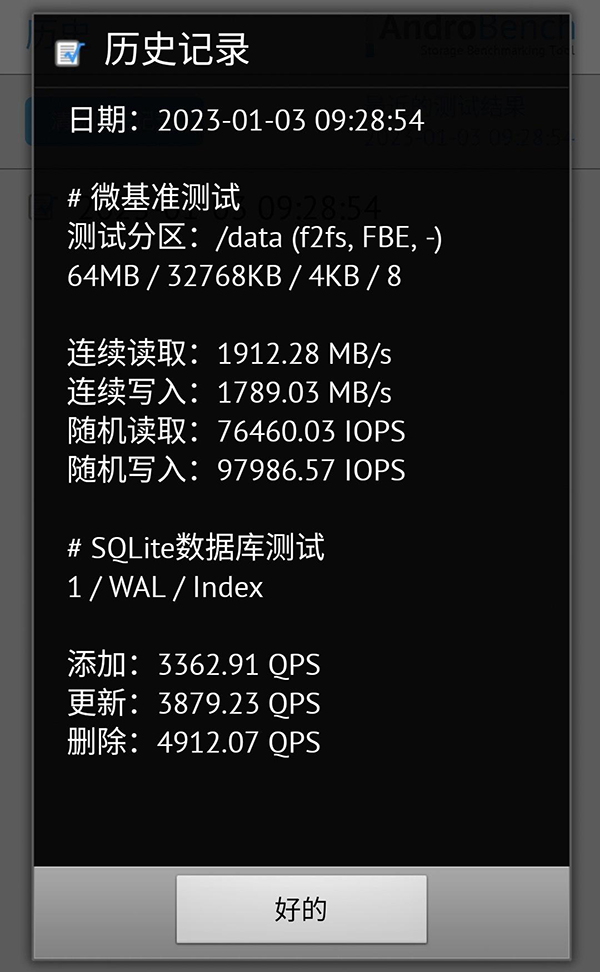Tap the 好的 button to dismiss dialog
This screenshot has height=972, width=600.
click(301, 909)
